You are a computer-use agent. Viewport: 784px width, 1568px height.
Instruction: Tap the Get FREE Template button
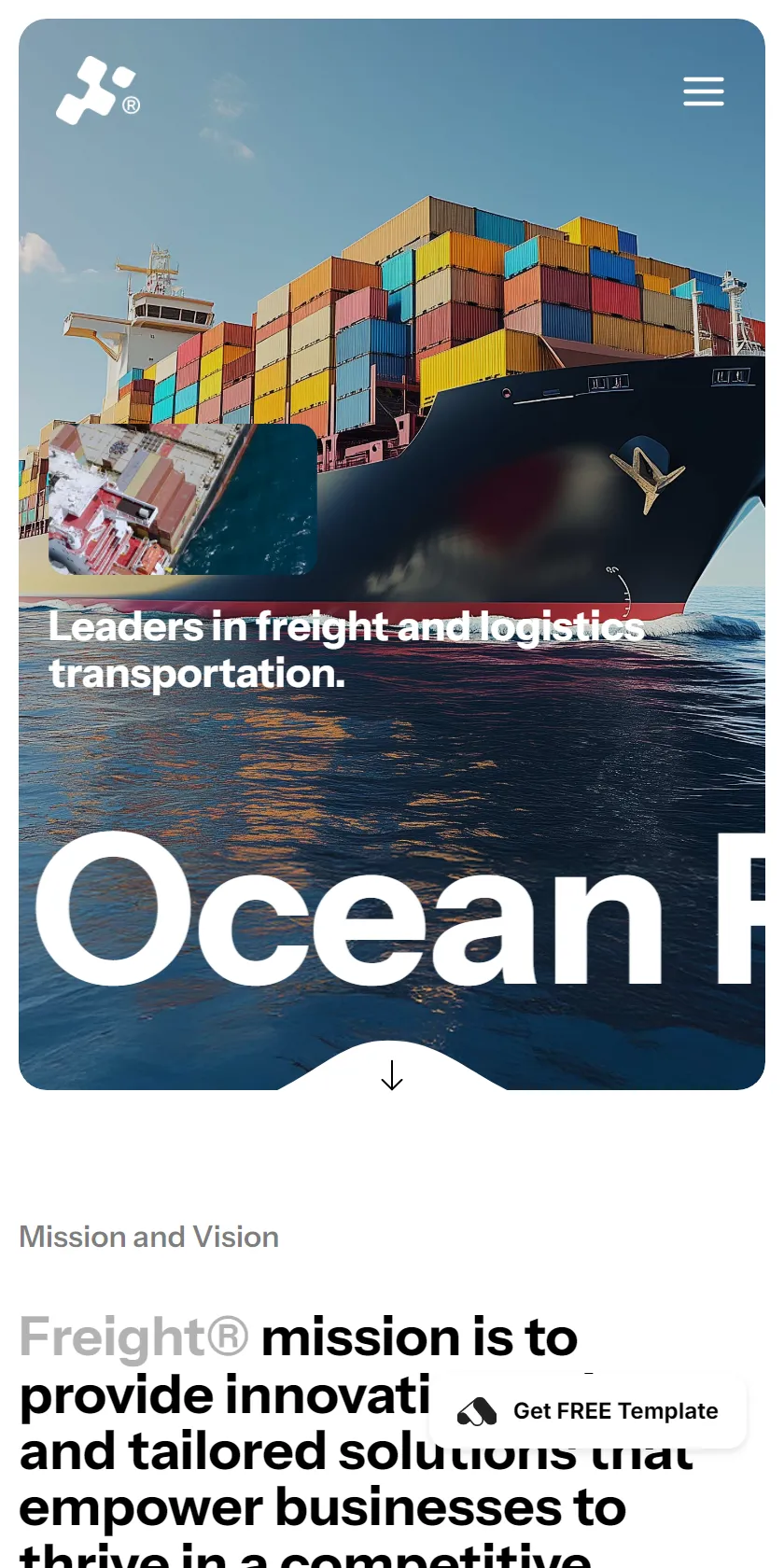tap(588, 1411)
